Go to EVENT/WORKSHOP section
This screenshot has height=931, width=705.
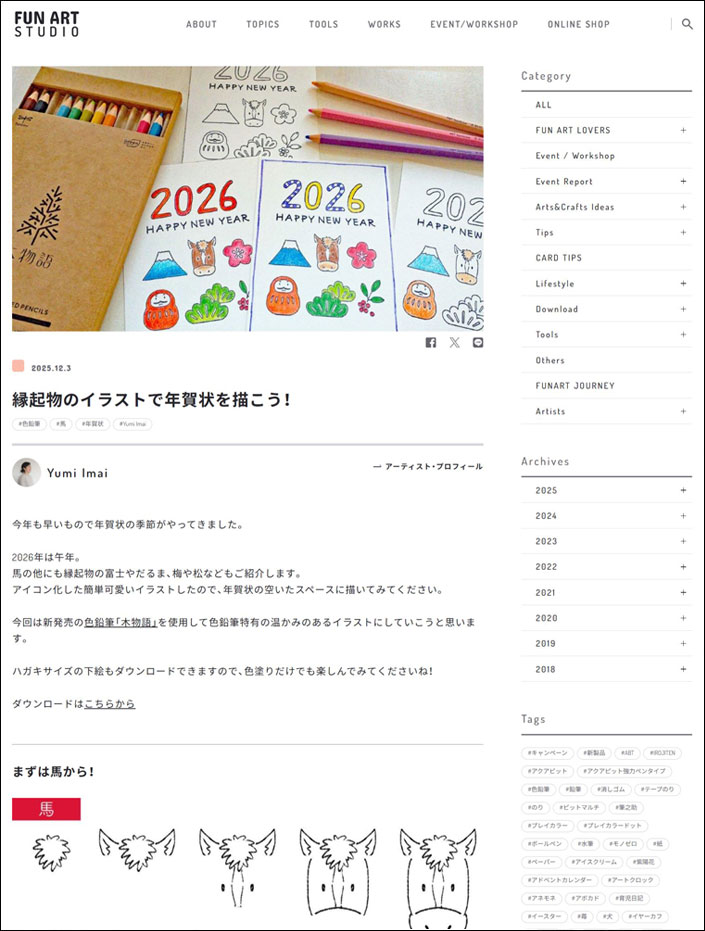click(x=474, y=24)
